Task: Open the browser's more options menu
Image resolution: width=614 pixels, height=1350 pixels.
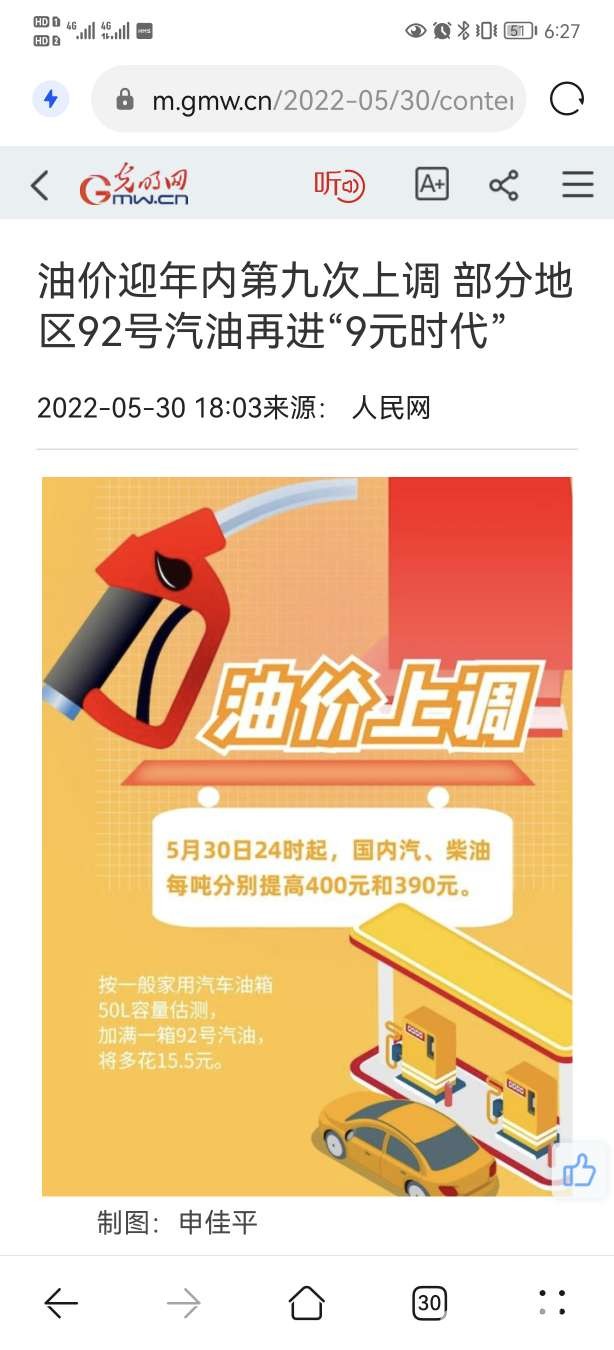Action: 552,1302
